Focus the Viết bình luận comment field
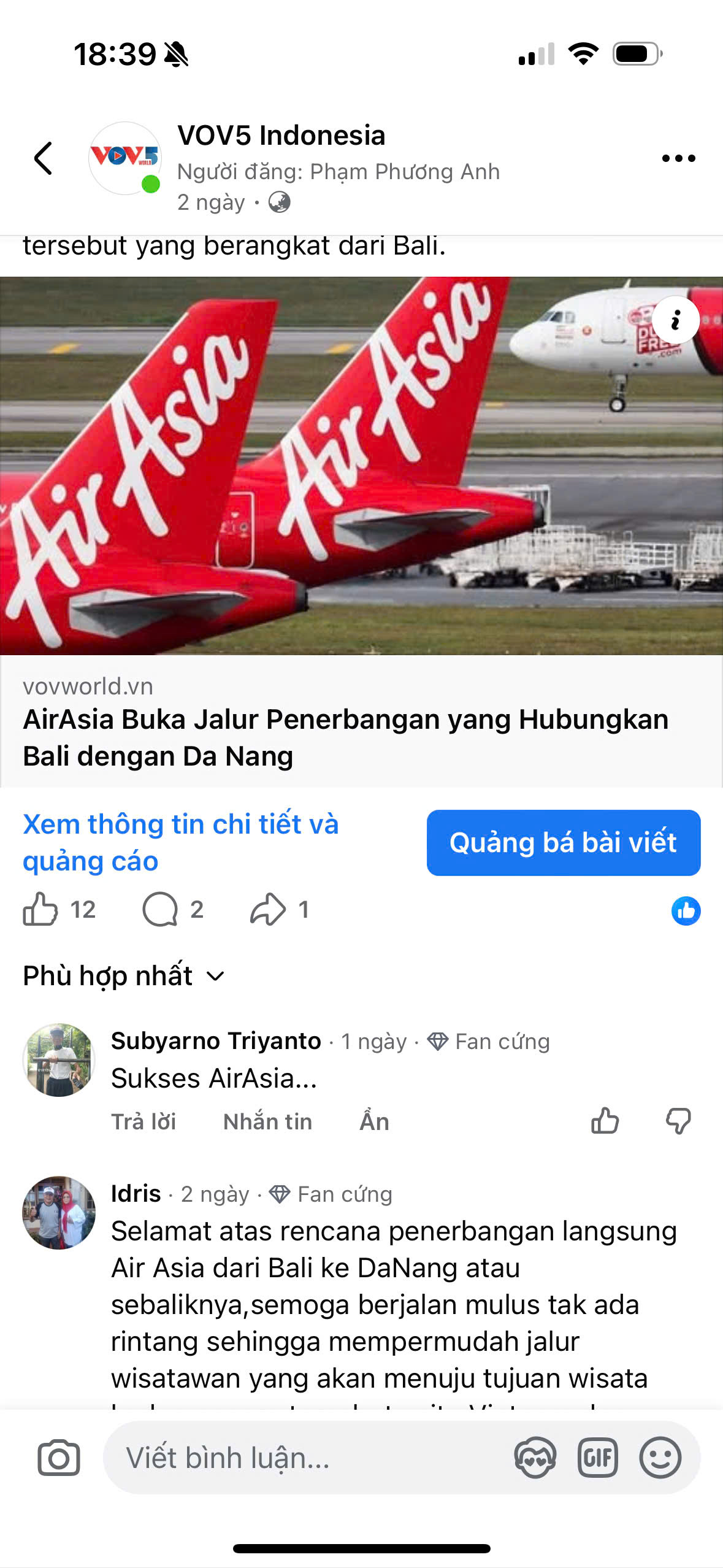The width and height of the screenshot is (723, 1568). click(x=307, y=1458)
